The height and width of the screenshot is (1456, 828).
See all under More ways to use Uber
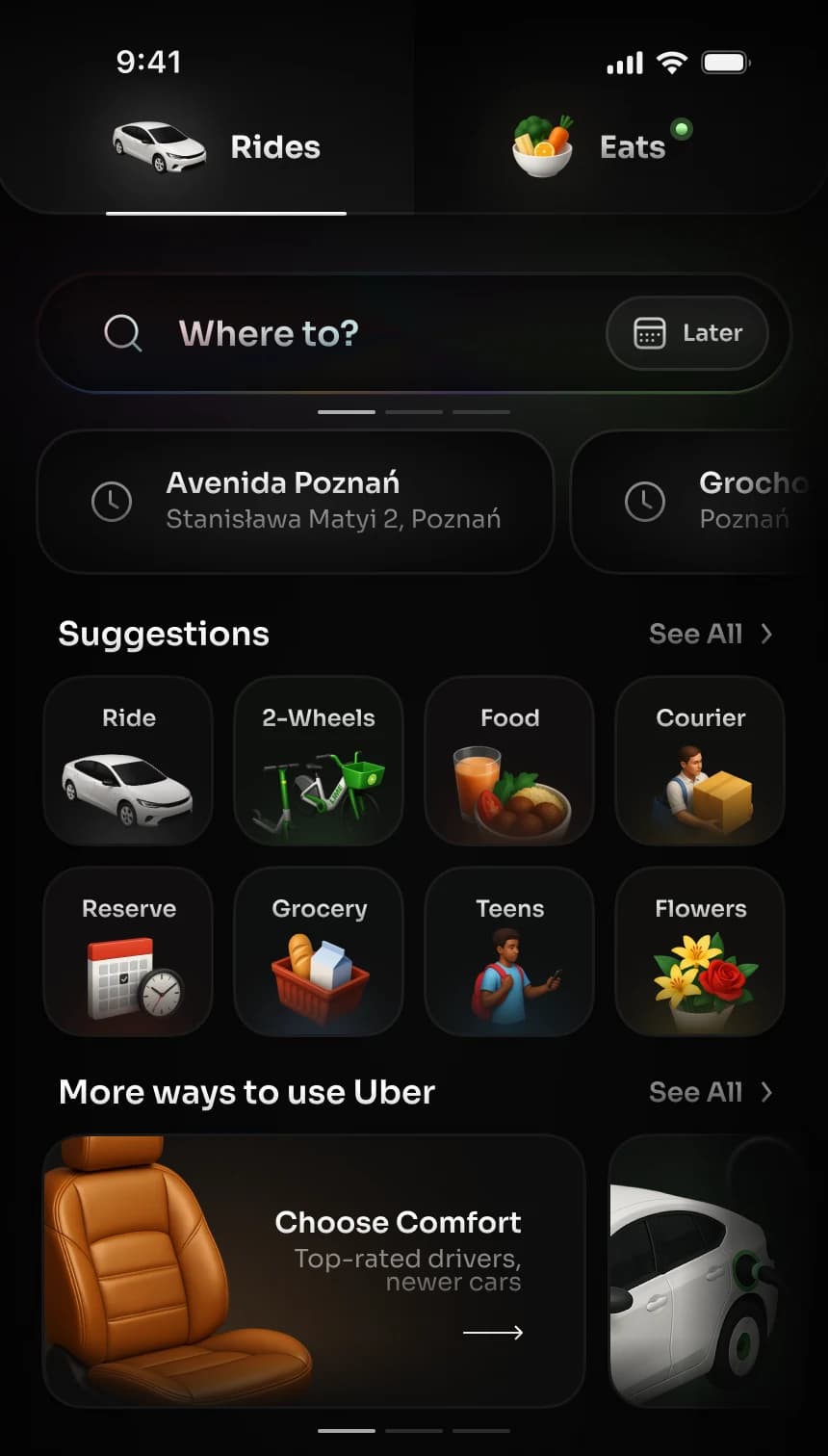click(712, 1092)
